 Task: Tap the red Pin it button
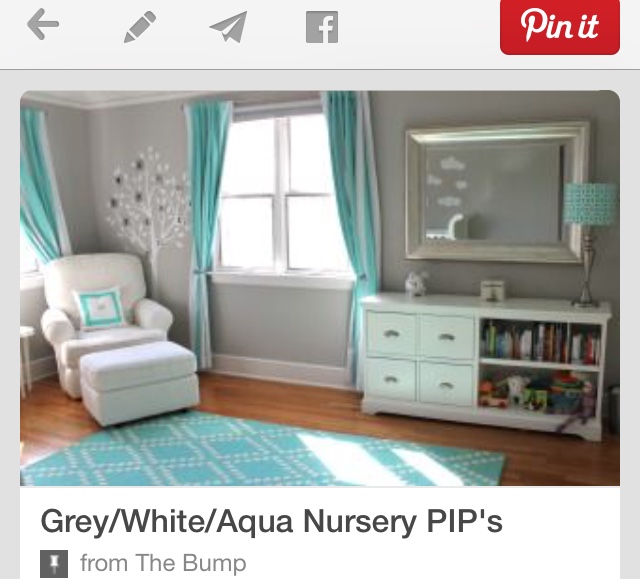click(559, 26)
